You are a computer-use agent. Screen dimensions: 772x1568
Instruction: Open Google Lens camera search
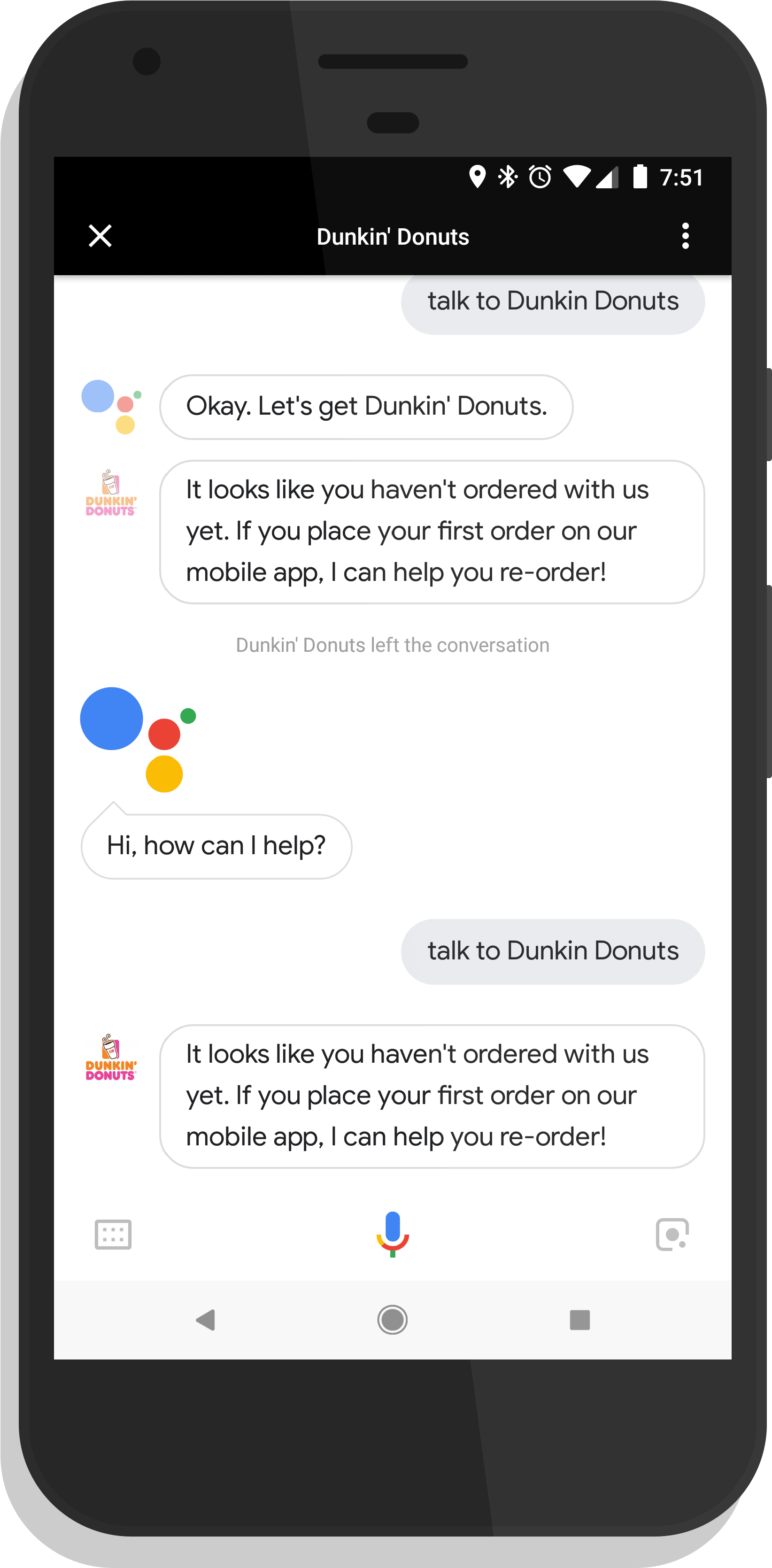point(672,1234)
